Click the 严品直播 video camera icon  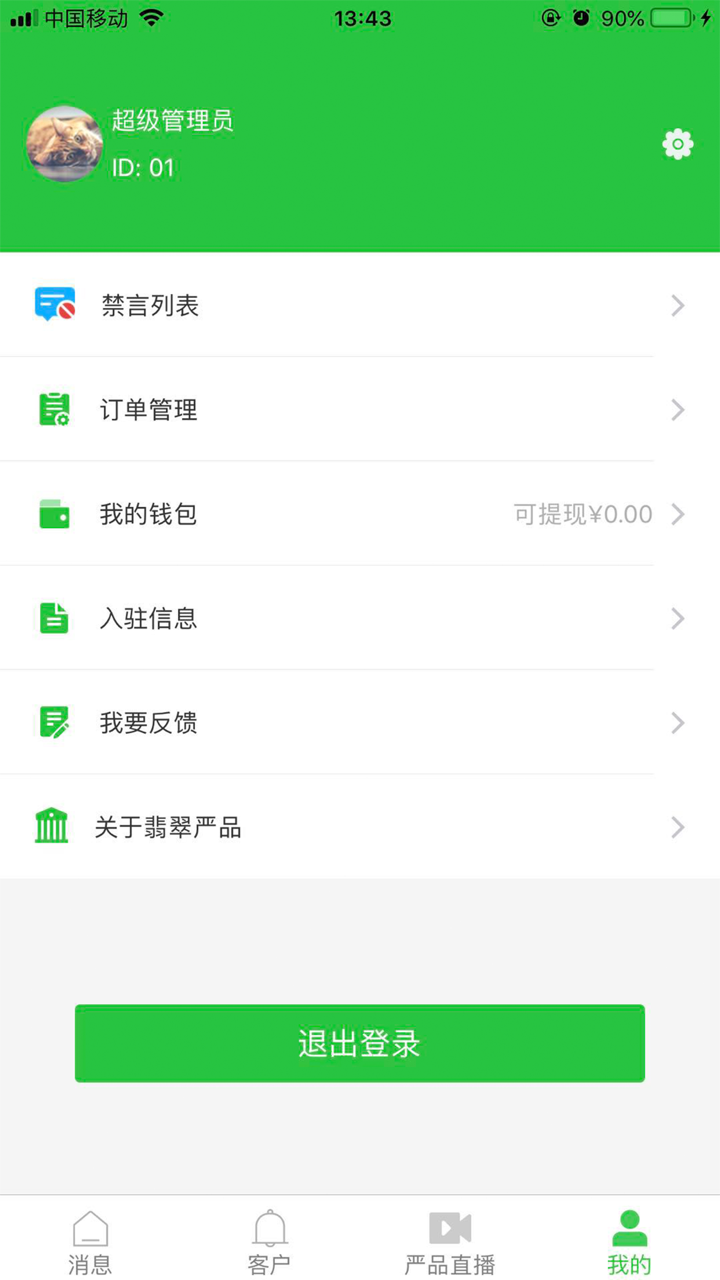point(449,1227)
